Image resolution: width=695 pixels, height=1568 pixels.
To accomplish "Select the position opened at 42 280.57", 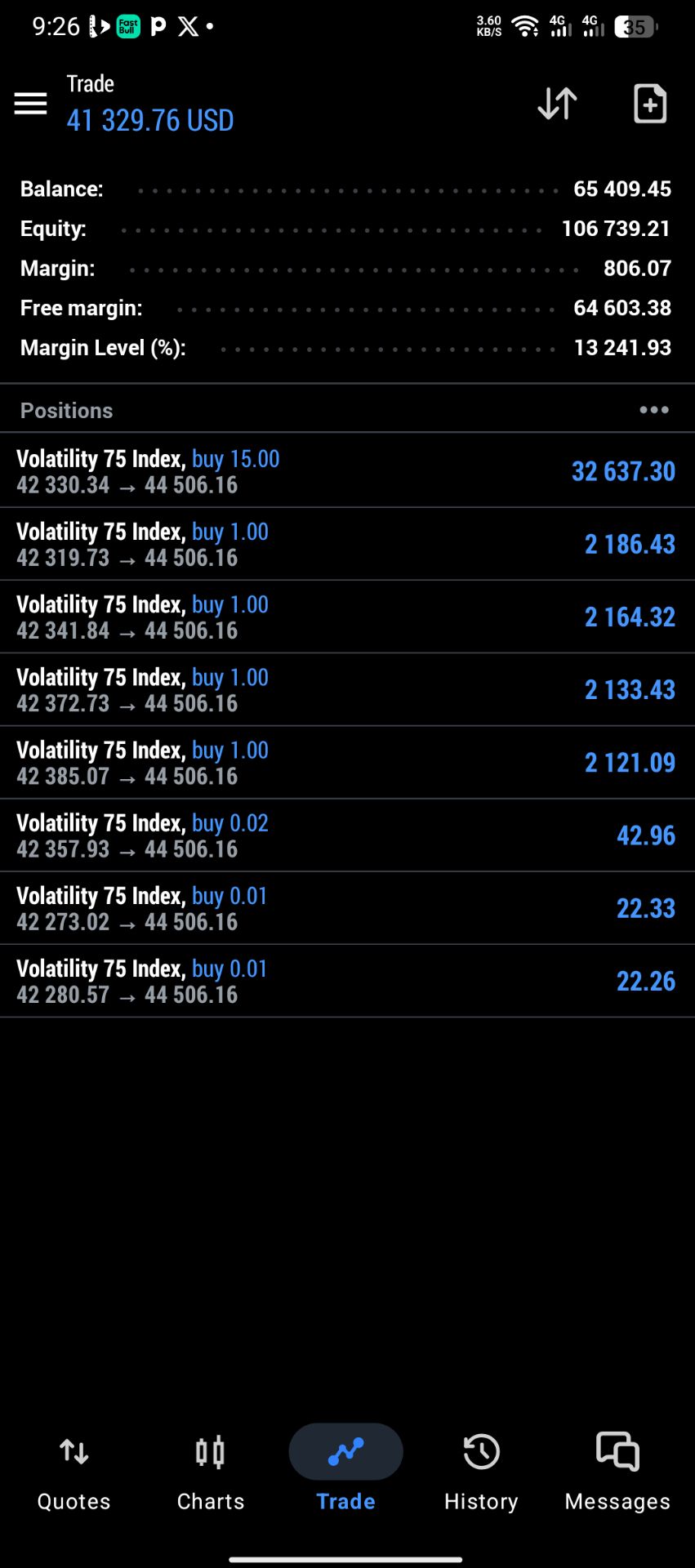I will [x=347, y=981].
